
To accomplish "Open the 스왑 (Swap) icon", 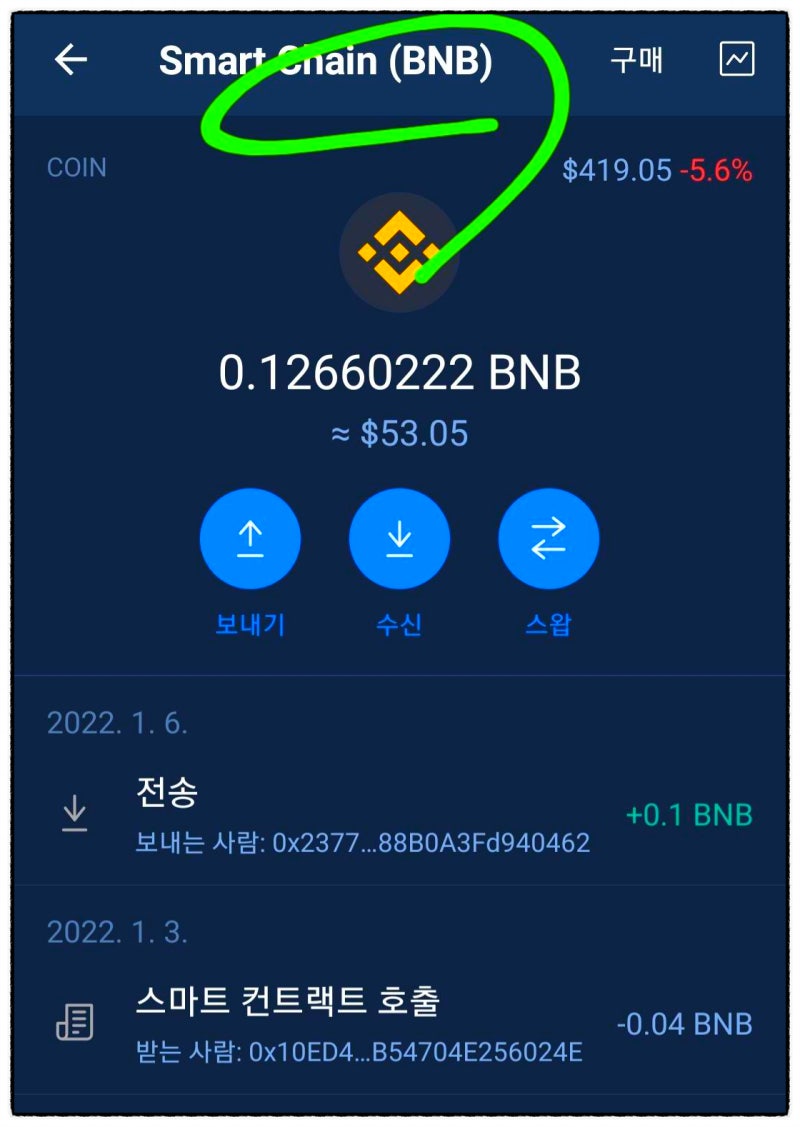I will [548, 537].
